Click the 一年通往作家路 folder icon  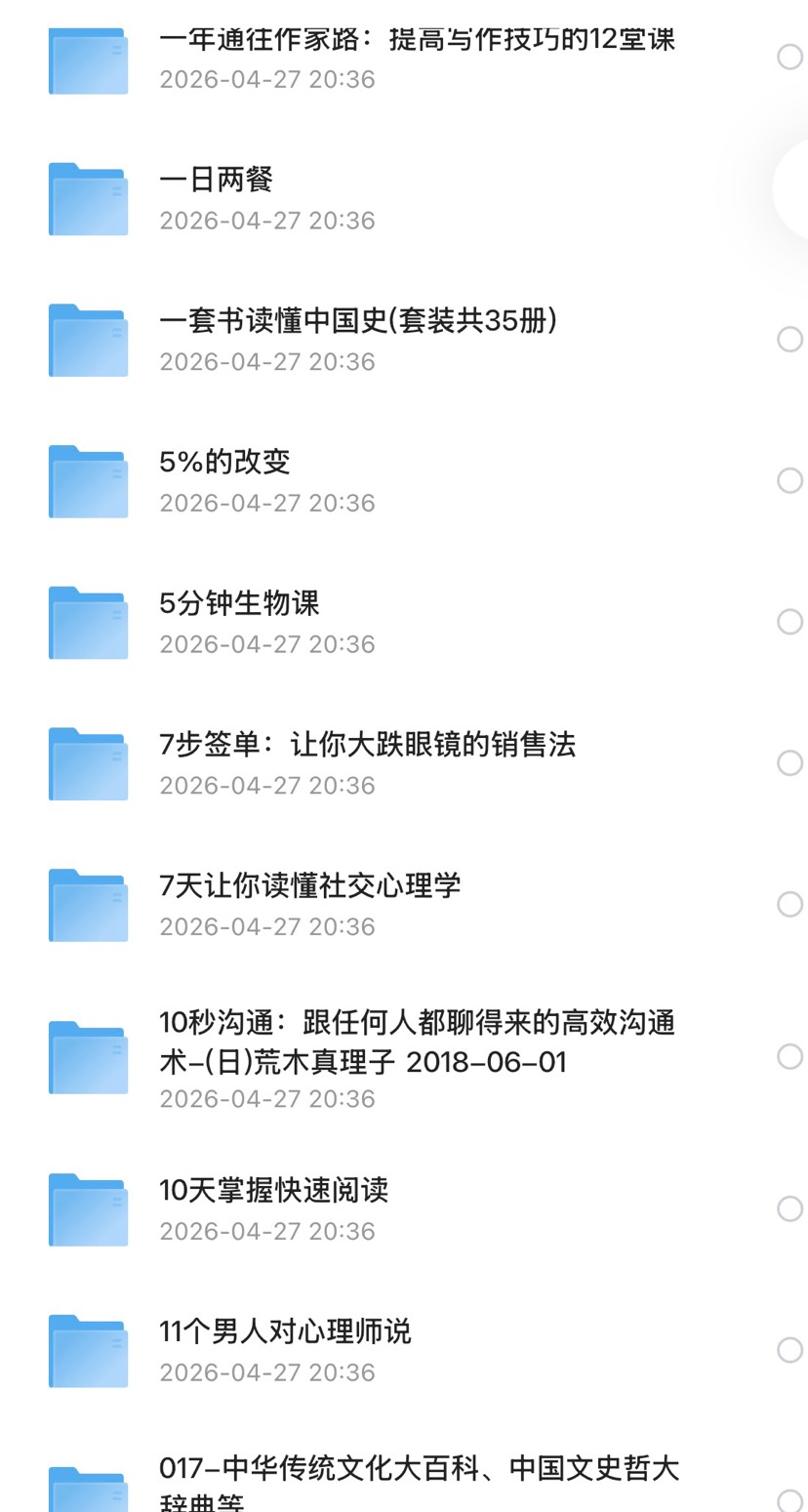click(88, 60)
